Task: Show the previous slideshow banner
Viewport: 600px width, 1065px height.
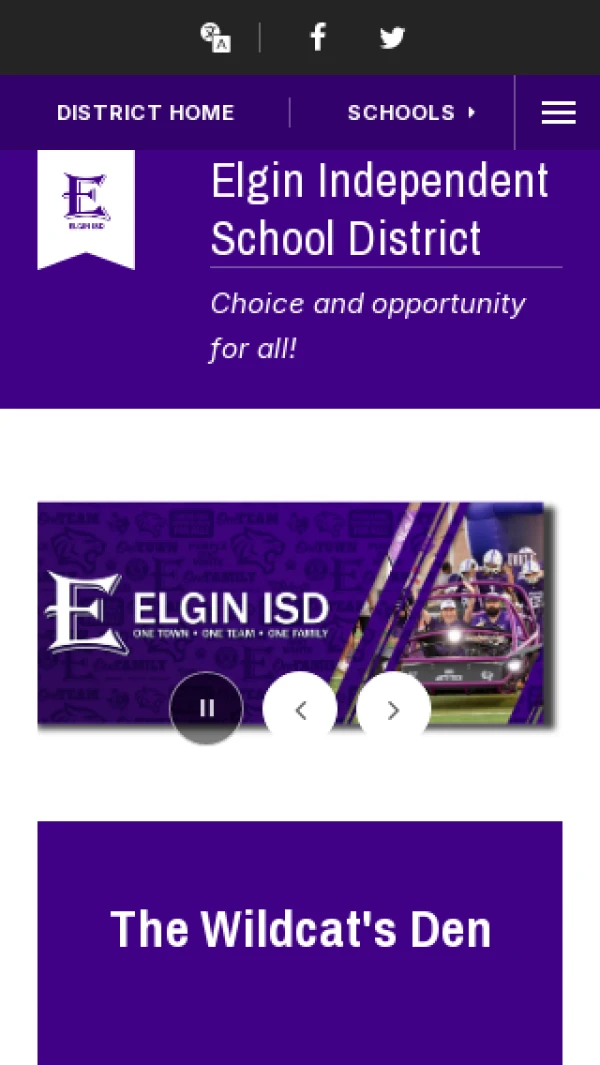Action: pos(300,709)
